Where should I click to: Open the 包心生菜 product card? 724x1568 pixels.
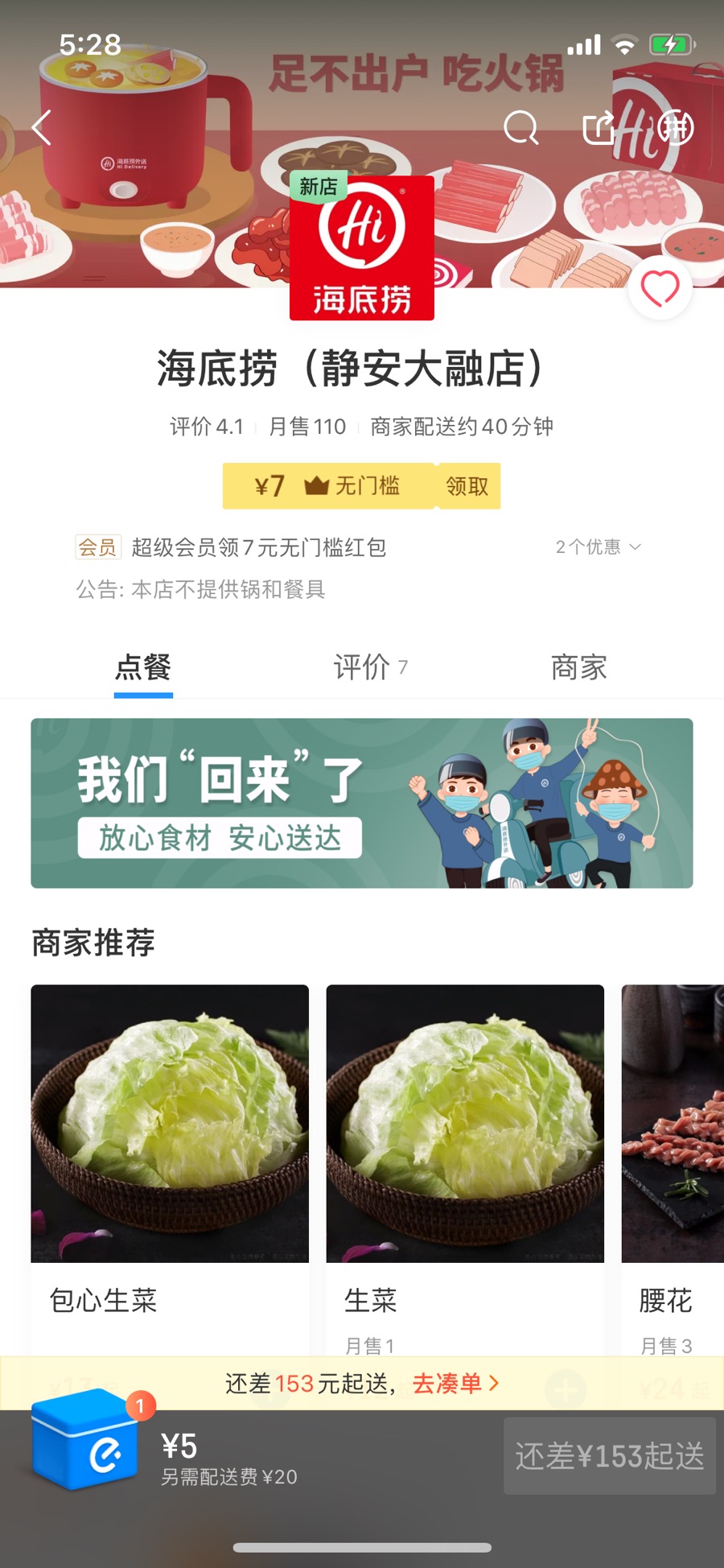pyautogui.click(x=170, y=1143)
